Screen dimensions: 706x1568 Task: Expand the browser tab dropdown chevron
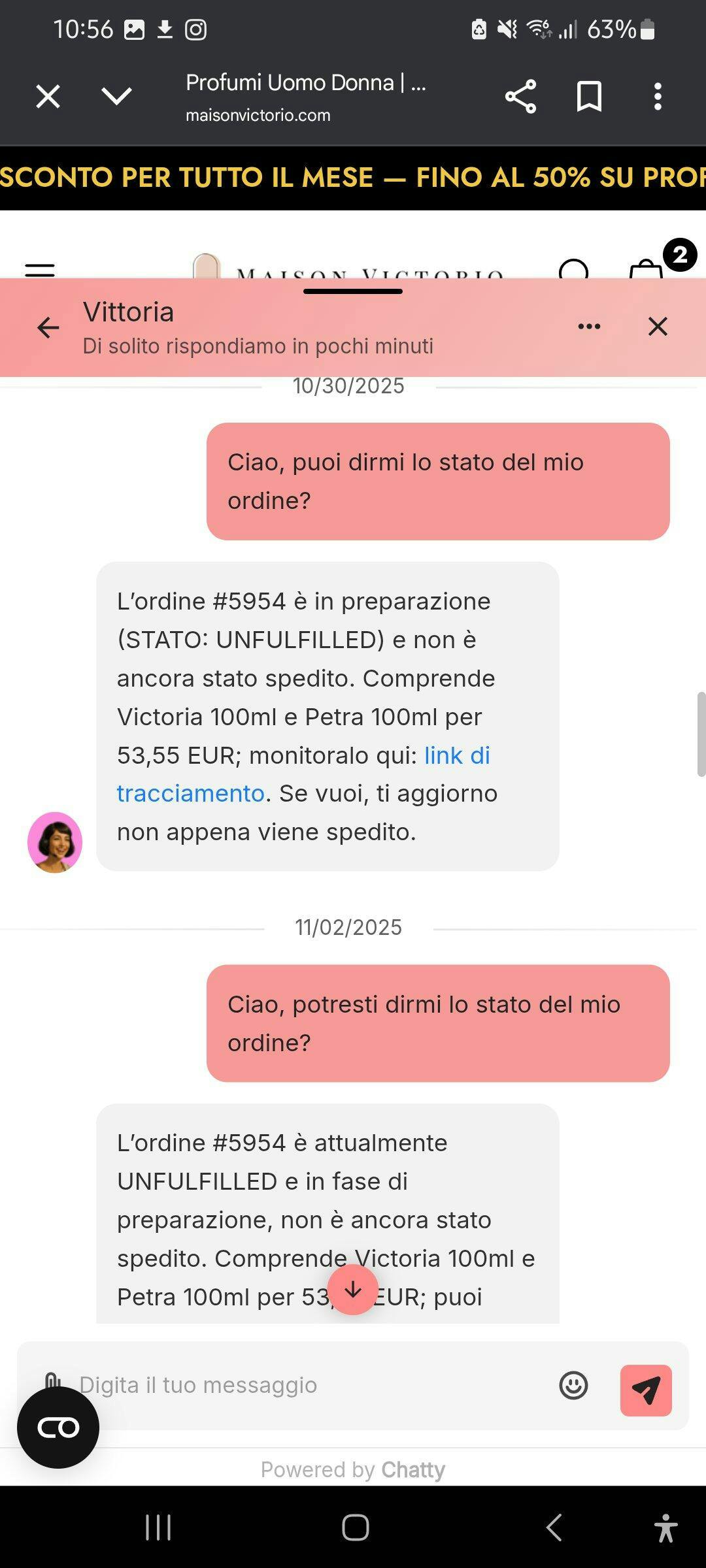[x=117, y=97]
